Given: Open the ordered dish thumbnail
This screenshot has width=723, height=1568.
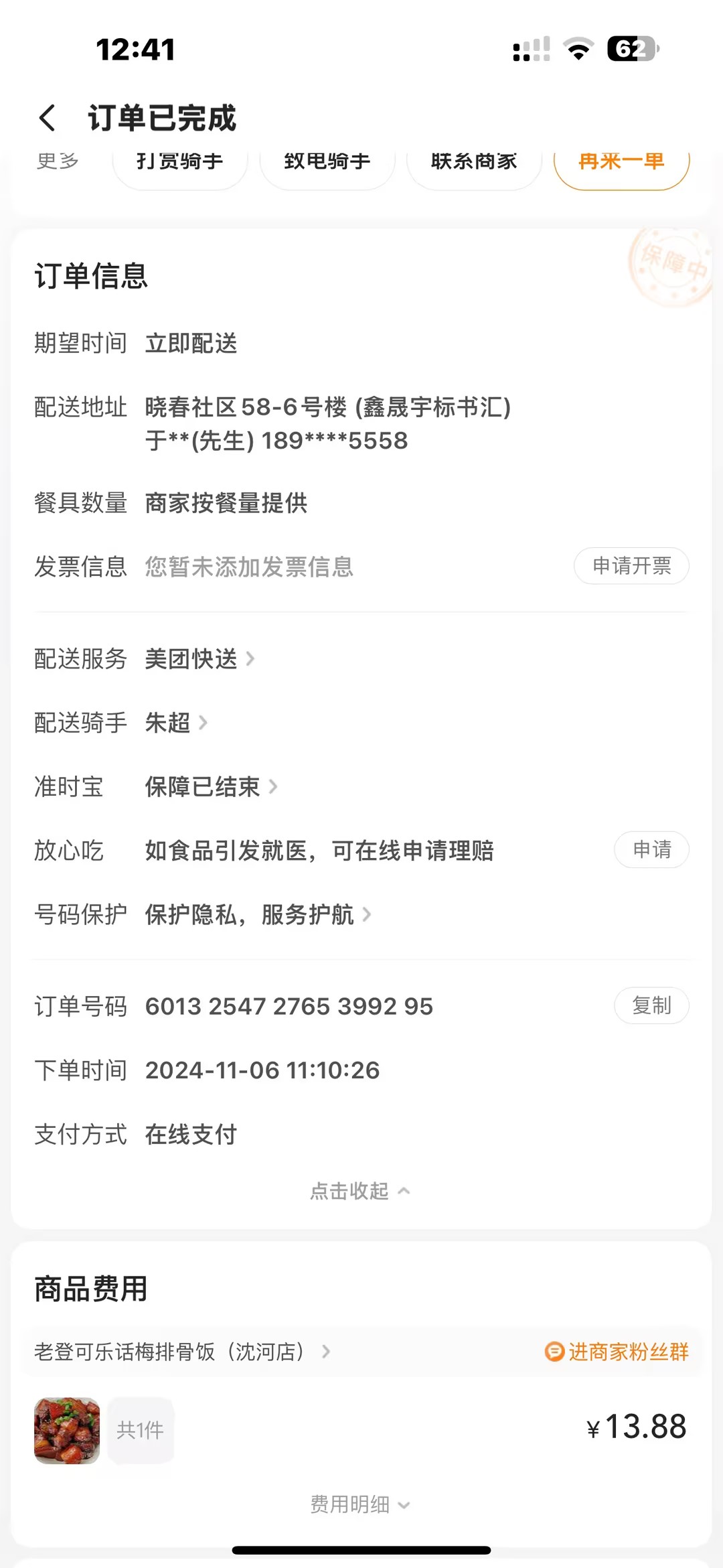Looking at the screenshot, I should [x=67, y=1430].
